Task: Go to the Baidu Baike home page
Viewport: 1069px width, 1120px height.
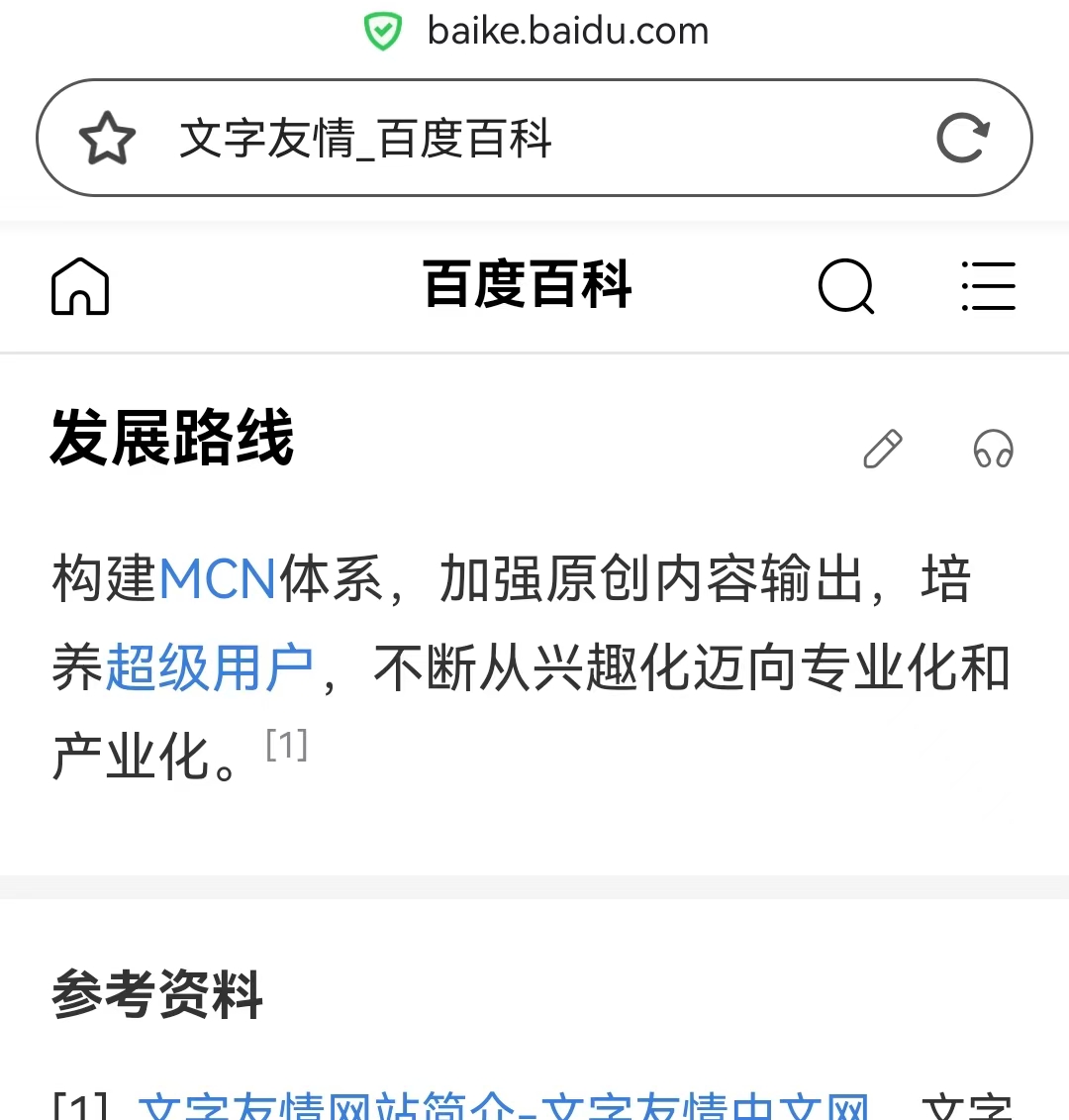Action: pos(80,286)
